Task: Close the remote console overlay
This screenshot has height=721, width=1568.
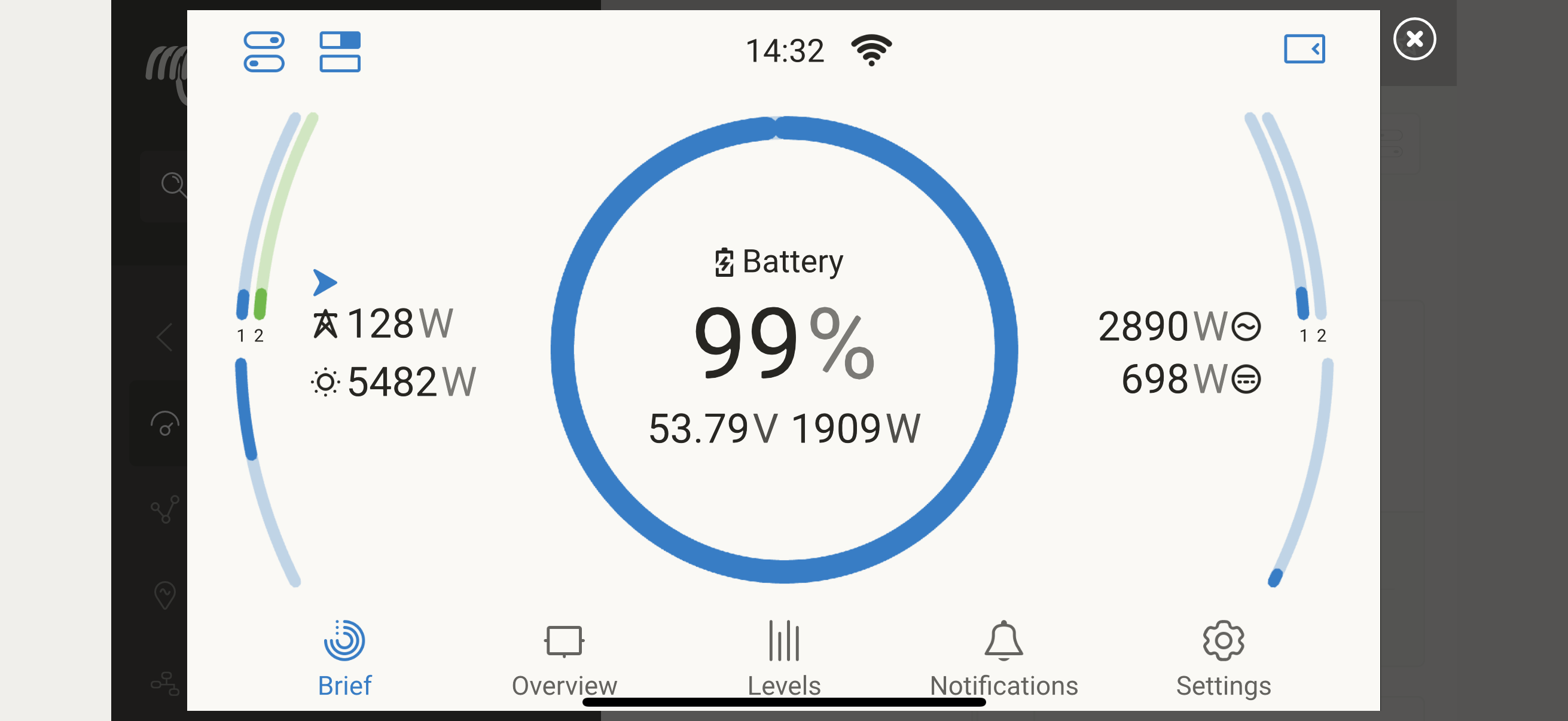Action: click(1414, 39)
